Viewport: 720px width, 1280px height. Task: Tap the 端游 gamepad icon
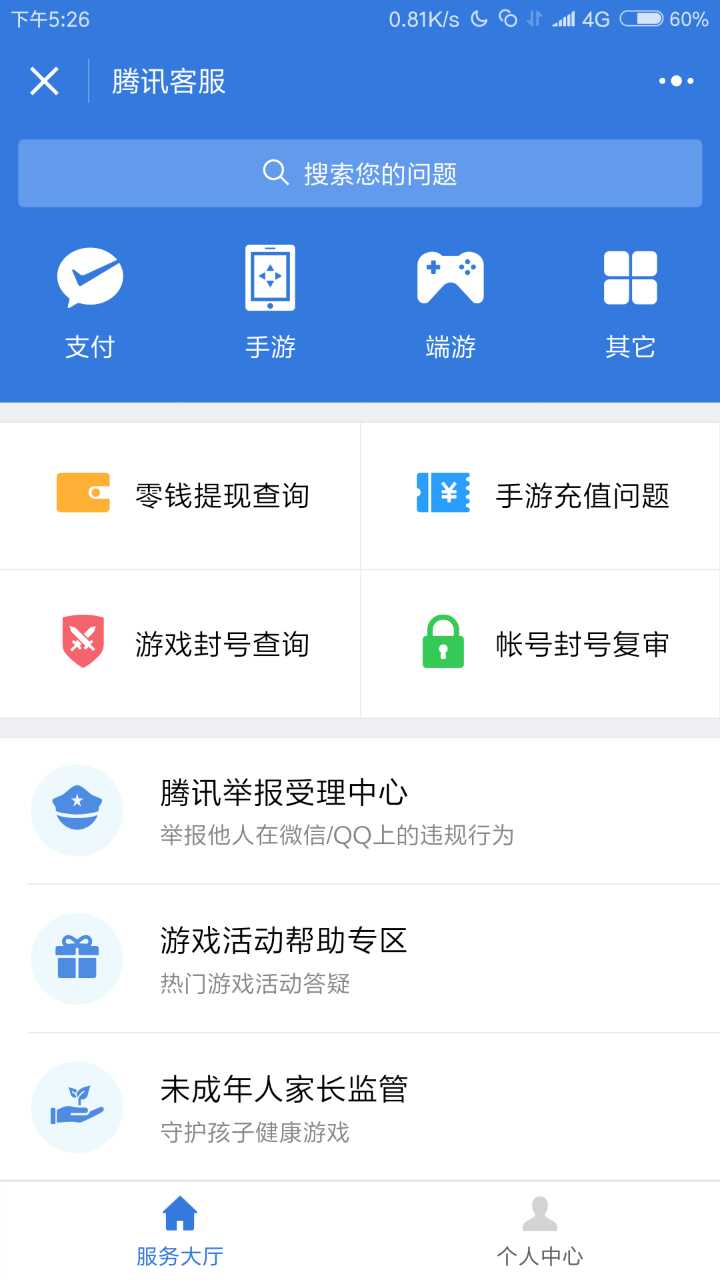tap(450, 277)
